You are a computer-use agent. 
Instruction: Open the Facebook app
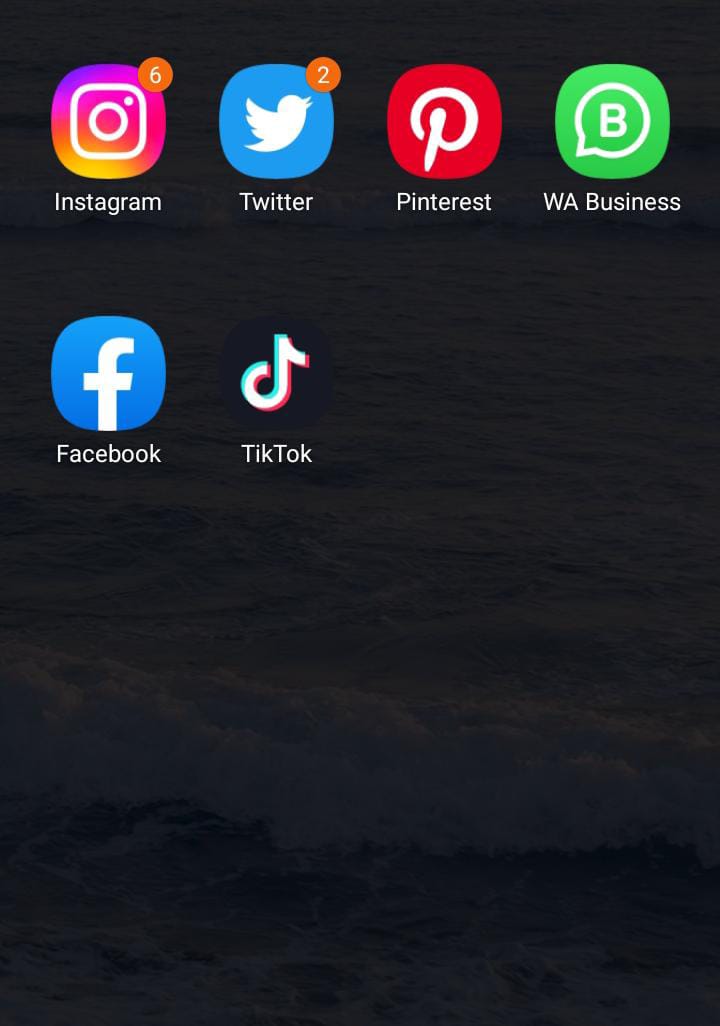(x=108, y=374)
